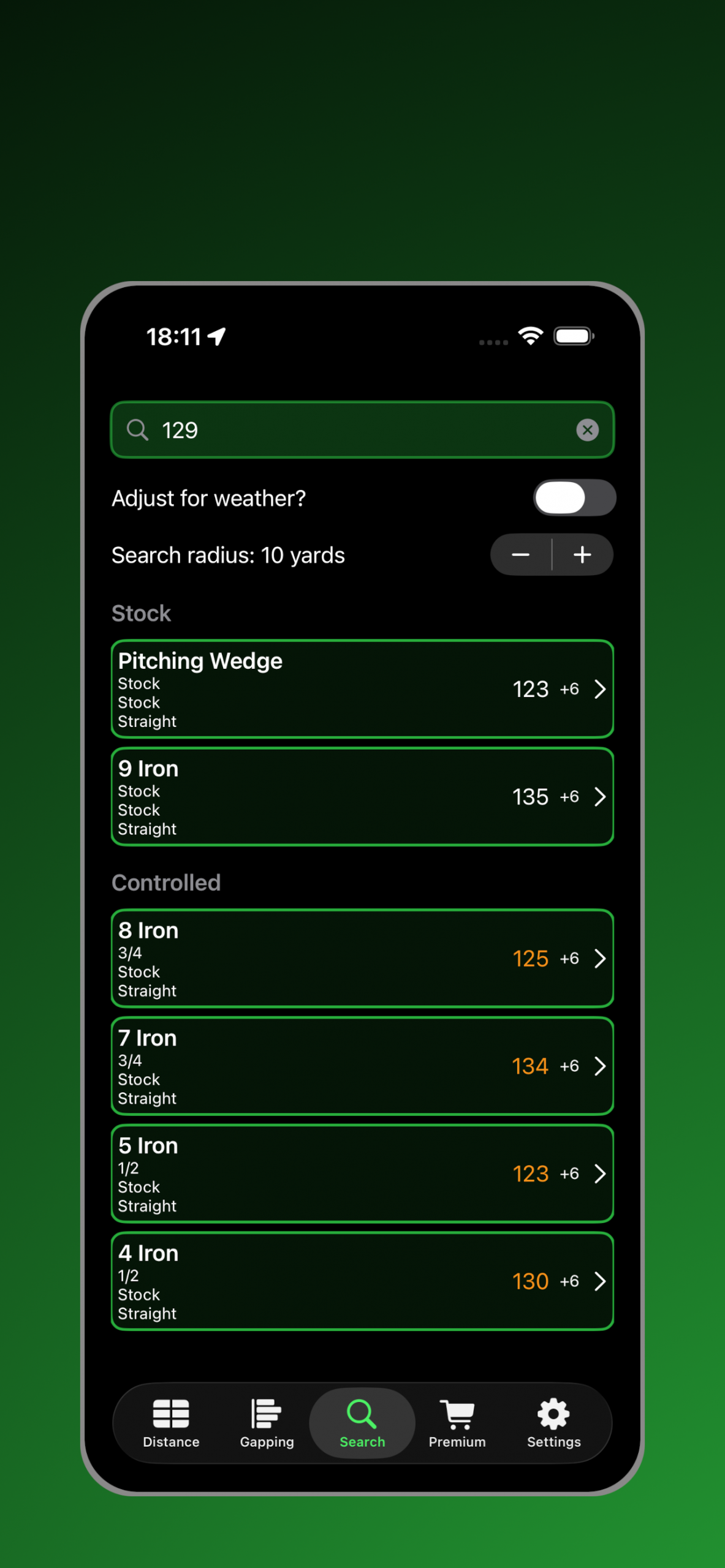Switch to the Gapping tab
The height and width of the screenshot is (1568, 725).
click(x=267, y=1423)
